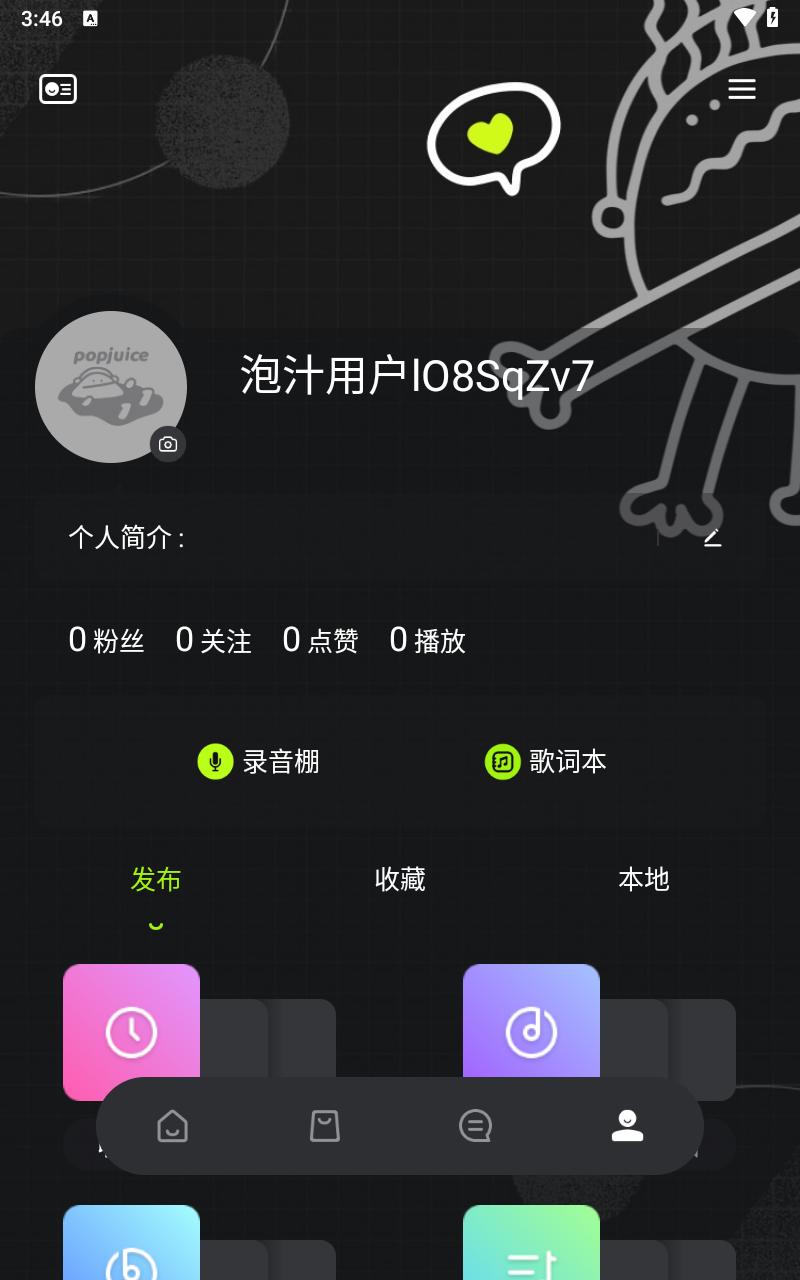Click the lyrics note icon beside 歌词本

pos(503,761)
